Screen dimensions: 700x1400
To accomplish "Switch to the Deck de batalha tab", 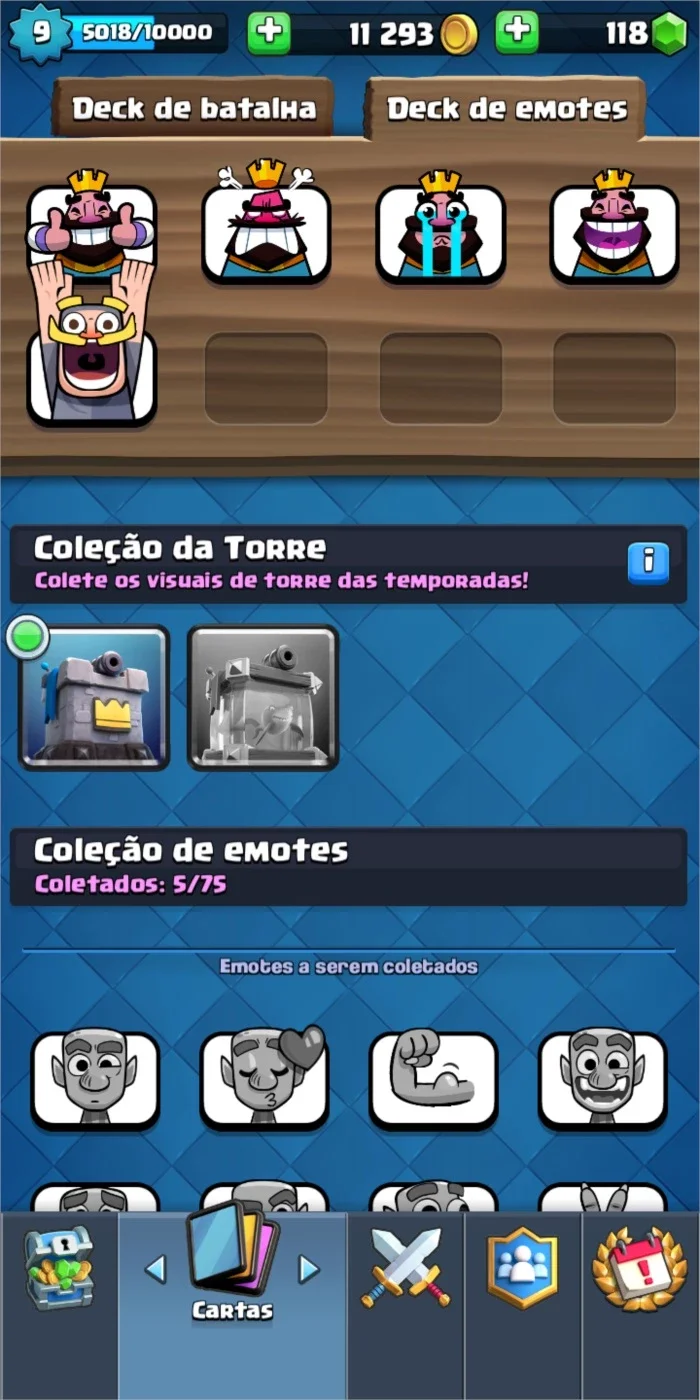I will [193, 108].
